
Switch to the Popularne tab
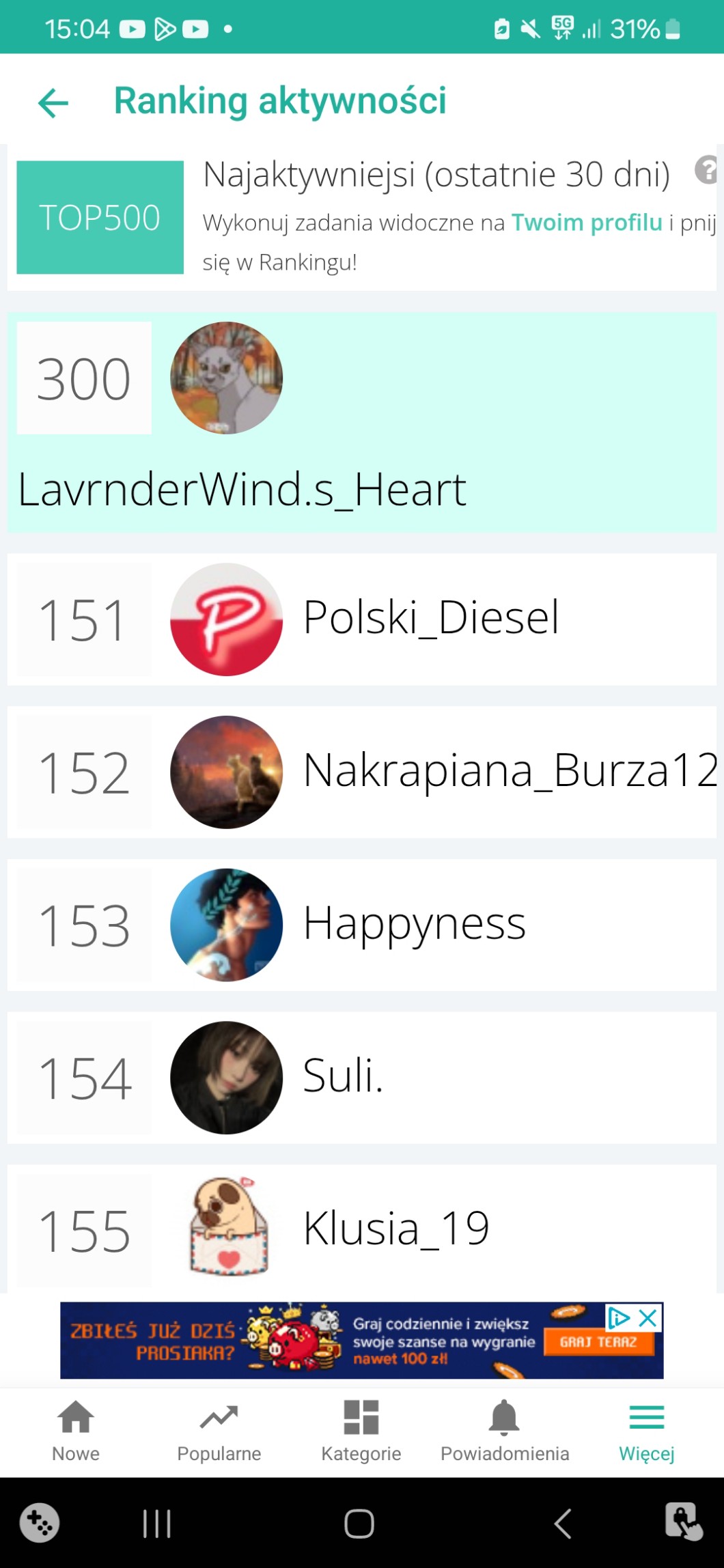pyautogui.click(x=219, y=1430)
